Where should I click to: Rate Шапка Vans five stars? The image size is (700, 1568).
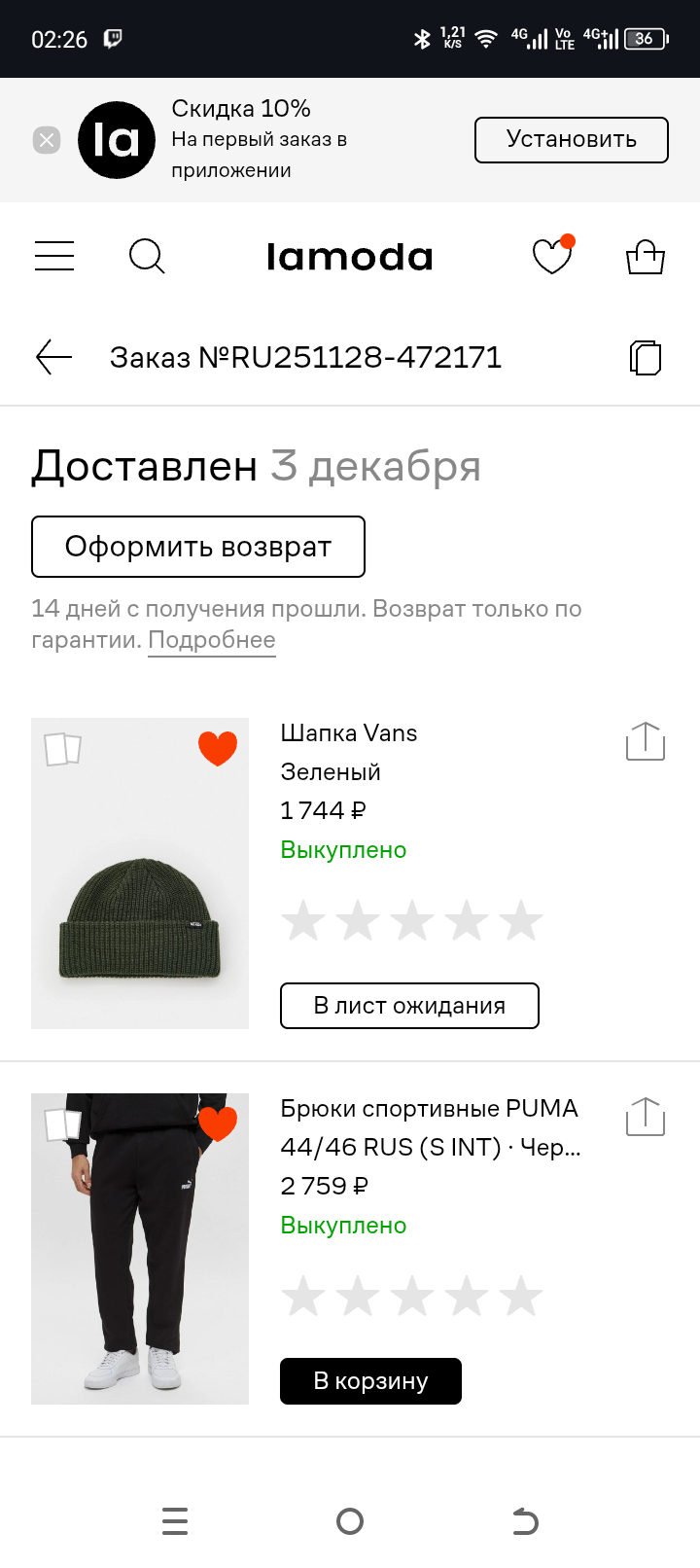tap(522, 921)
